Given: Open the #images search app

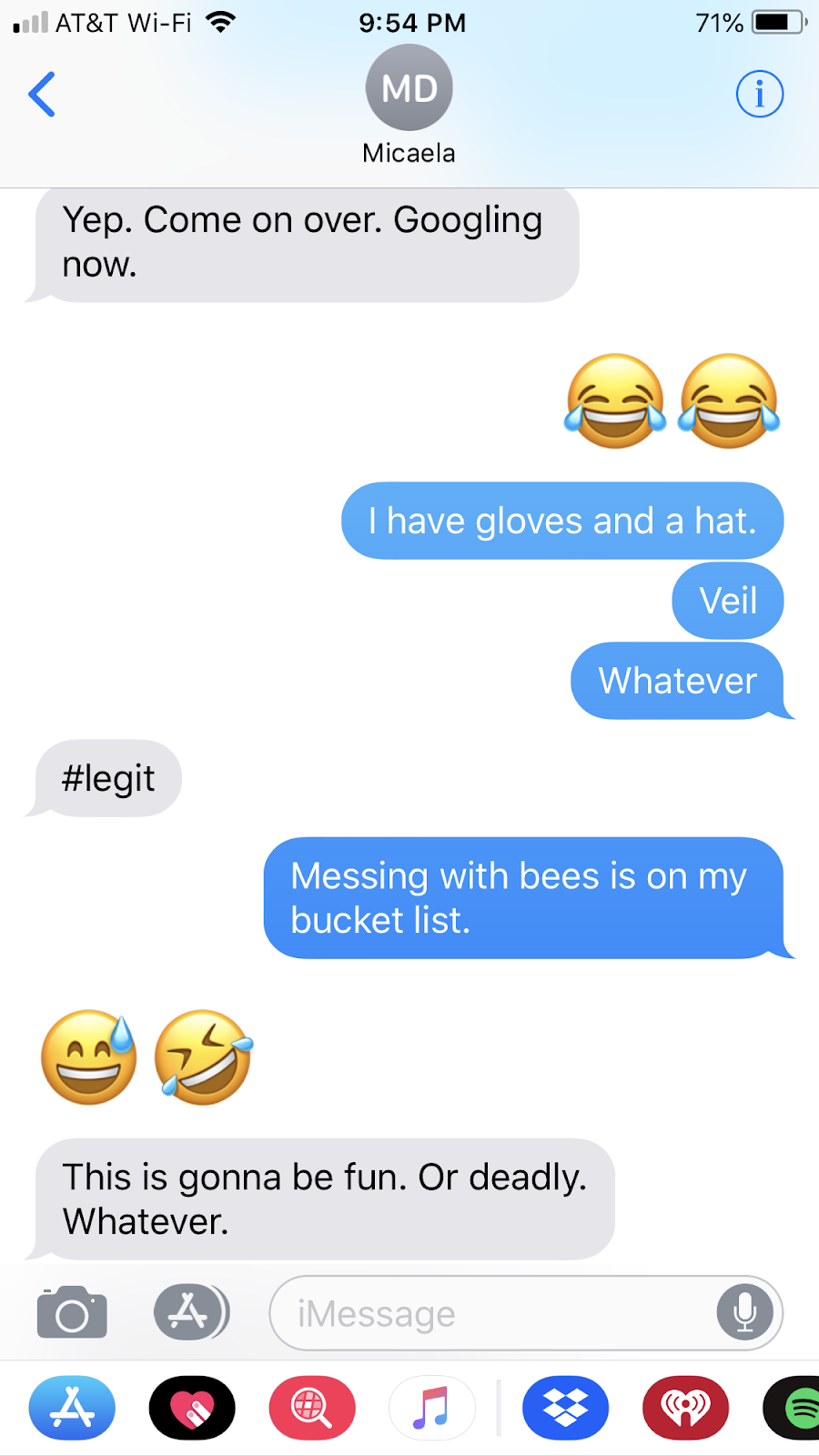Looking at the screenshot, I should pyautogui.click(x=311, y=1408).
